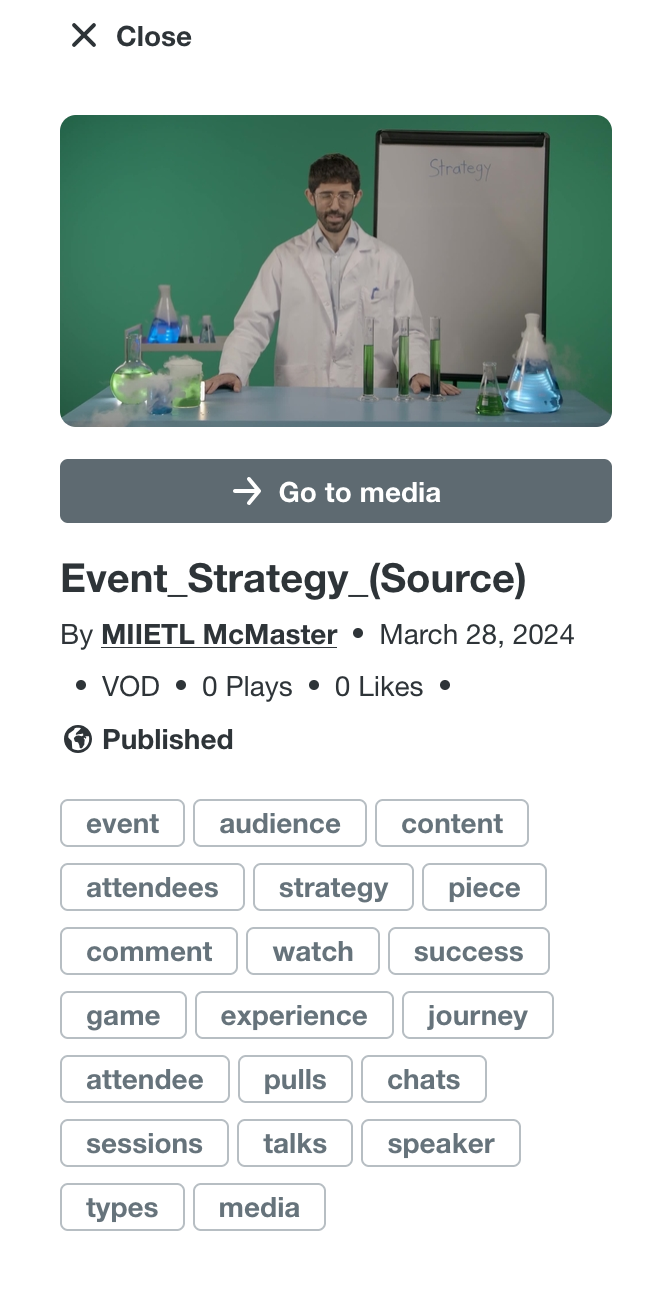The height and width of the screenshot is (1292, 660).
Task: Select the media tag
Action: click(x=259, y=1207)
